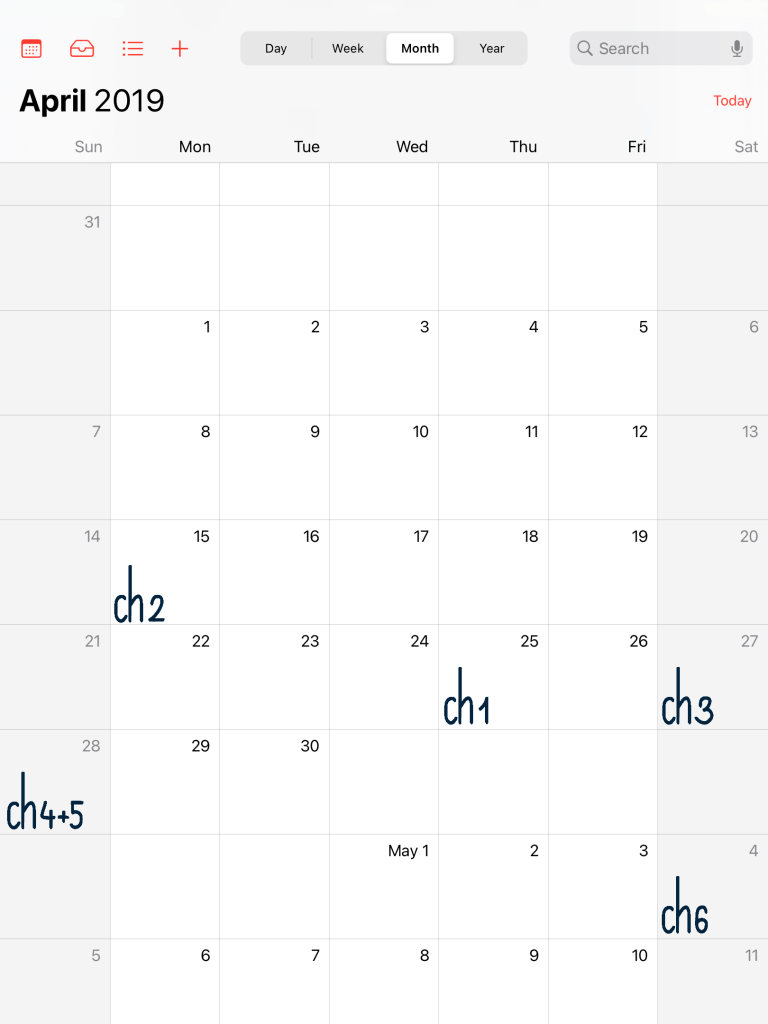Switch to Week view
This screenshot has height=1024, width=768.
348,48
